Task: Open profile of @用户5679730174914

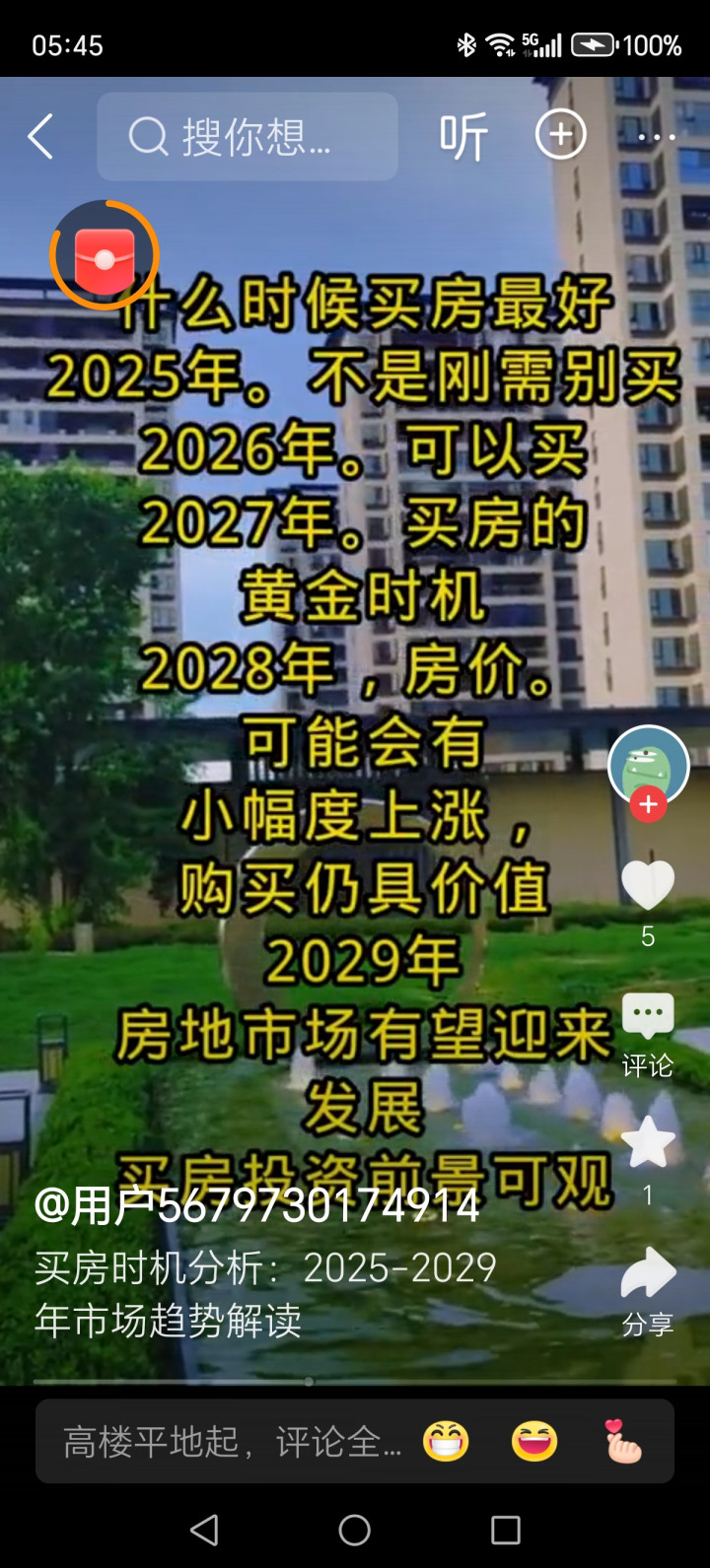Action: point(256,1206)
